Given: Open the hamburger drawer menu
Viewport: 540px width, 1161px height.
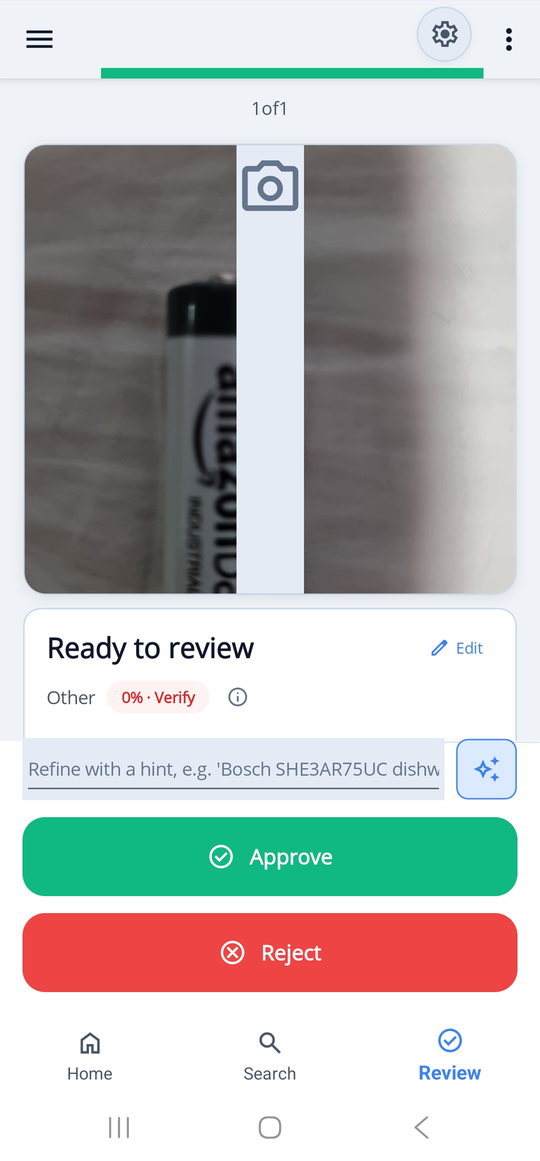Looking at the screenshot, I should [39, 39].
